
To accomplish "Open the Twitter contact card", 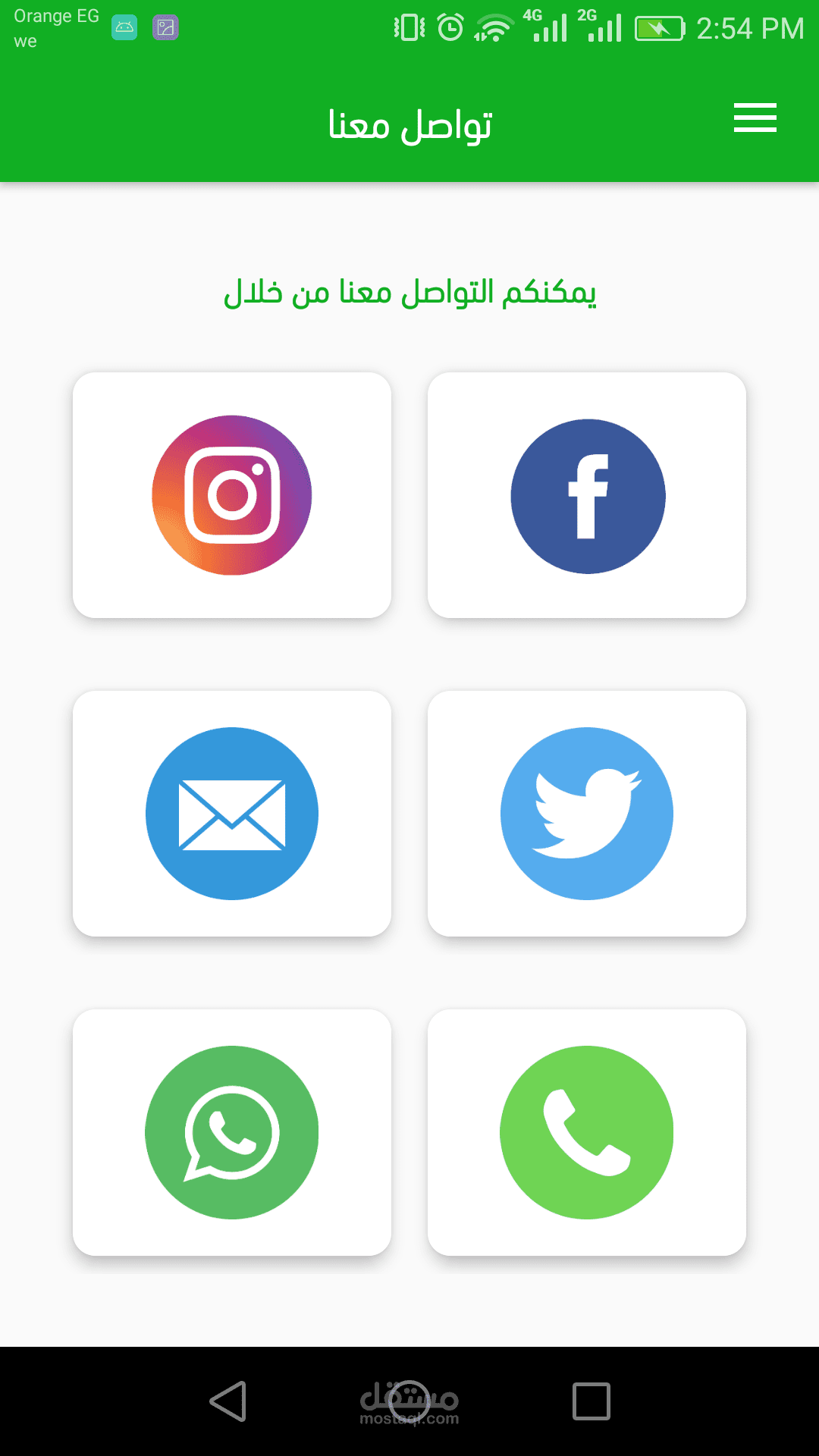I will (x=587, y=814).
